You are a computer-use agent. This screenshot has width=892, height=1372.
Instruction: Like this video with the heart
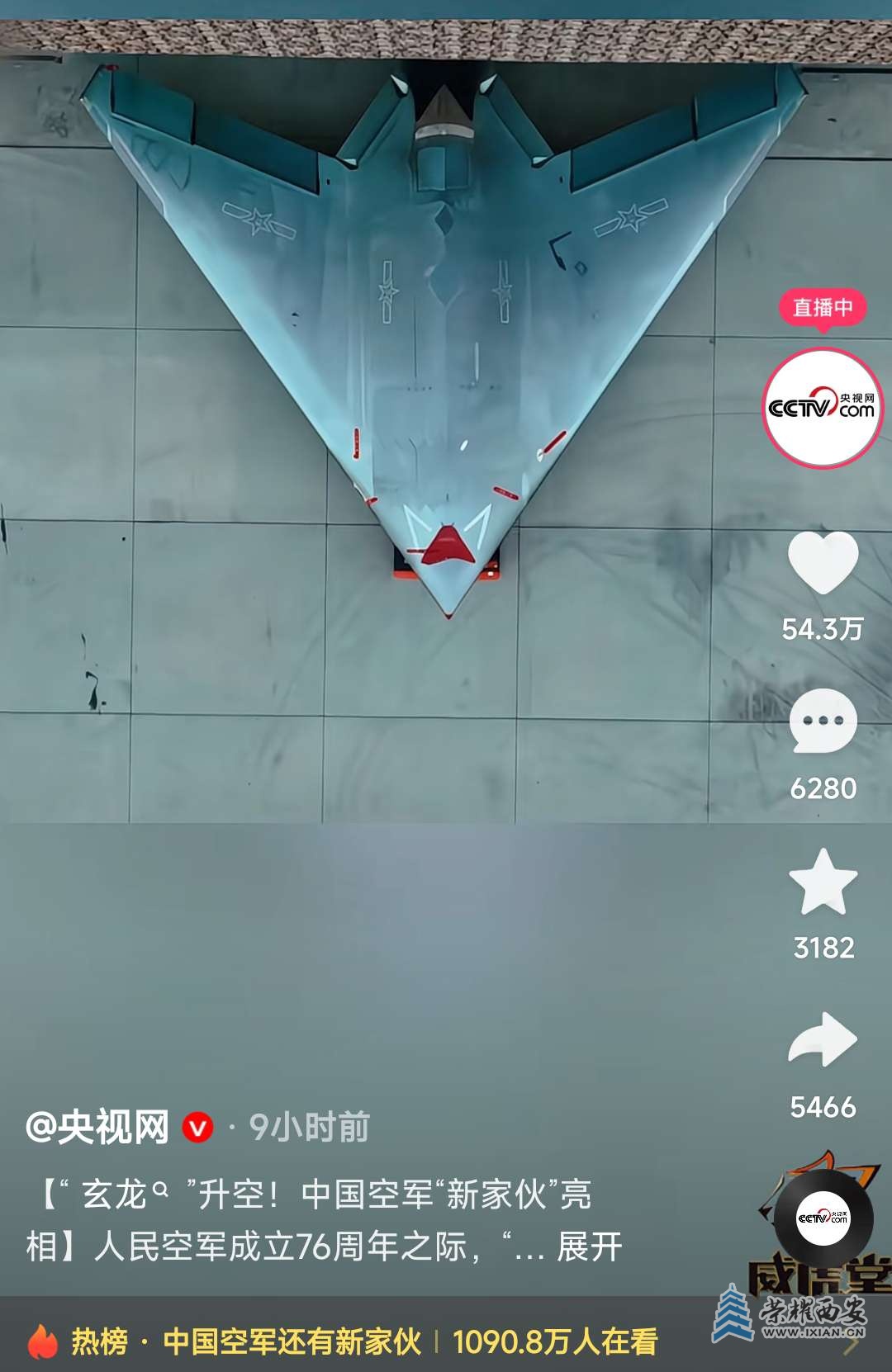pyautogui.click(x=823, y=562)
